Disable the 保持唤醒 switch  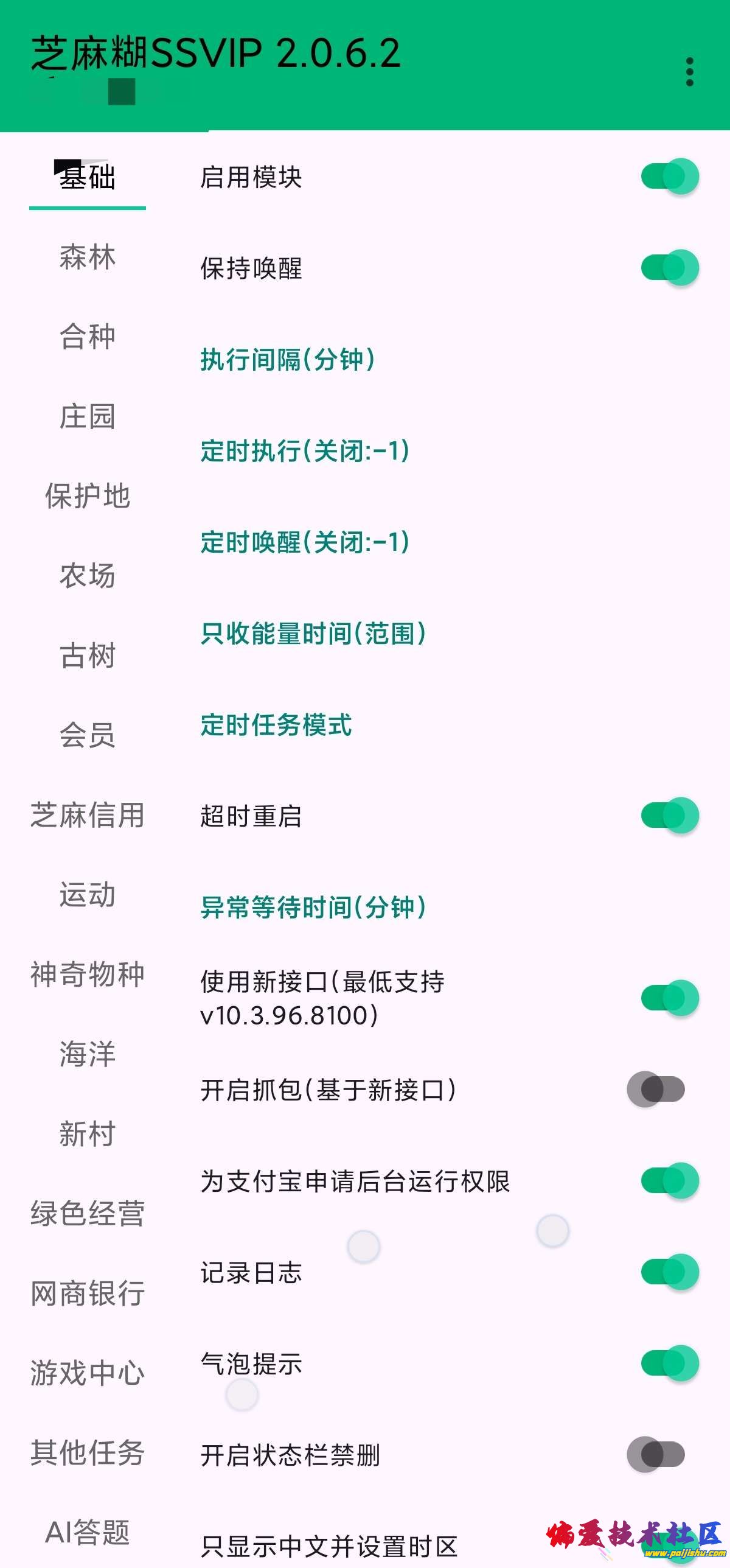tap(669, 268)
